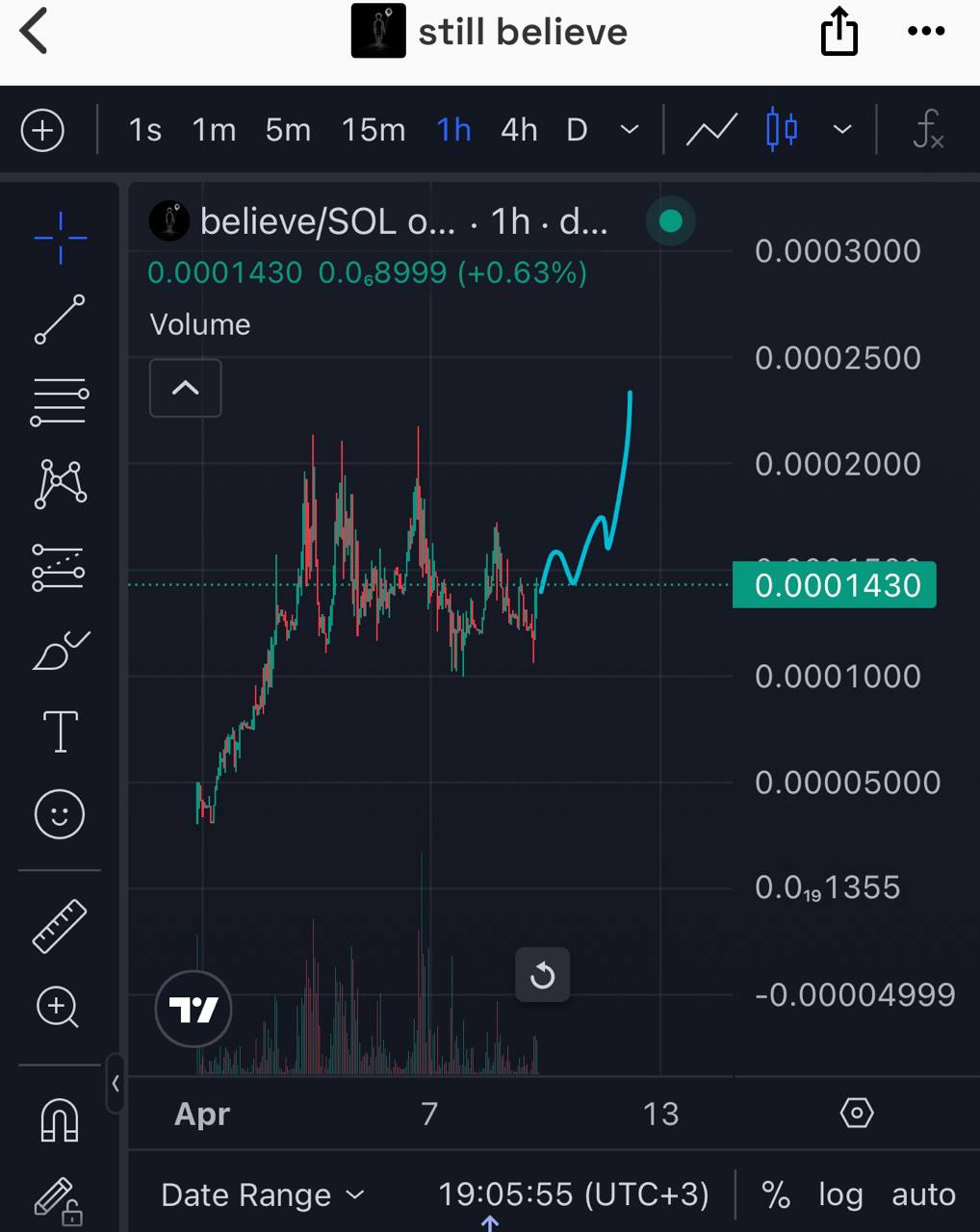Toggle the log scale
The height and width of the screenshot is (1232, 980).
840,1194
